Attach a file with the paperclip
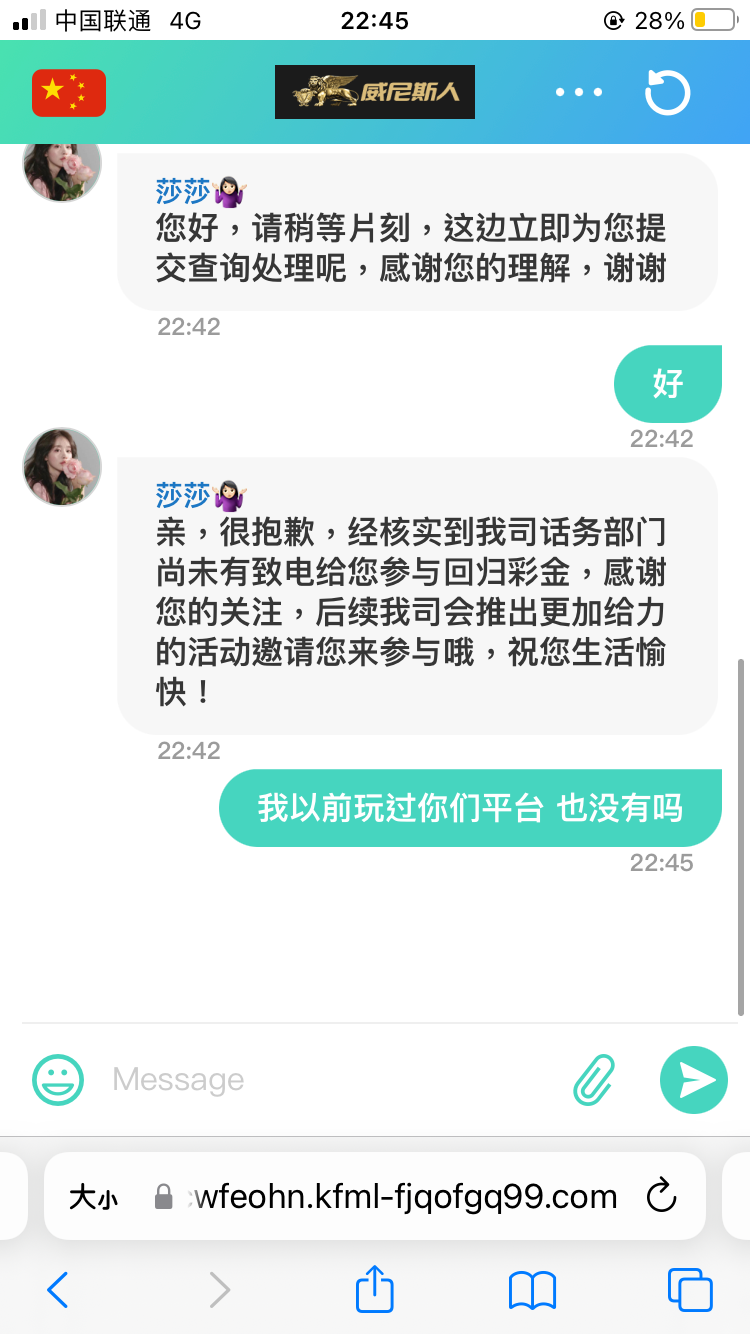Image resolution: width=750 pixels, height=1334 pixels. [594, 1079]
